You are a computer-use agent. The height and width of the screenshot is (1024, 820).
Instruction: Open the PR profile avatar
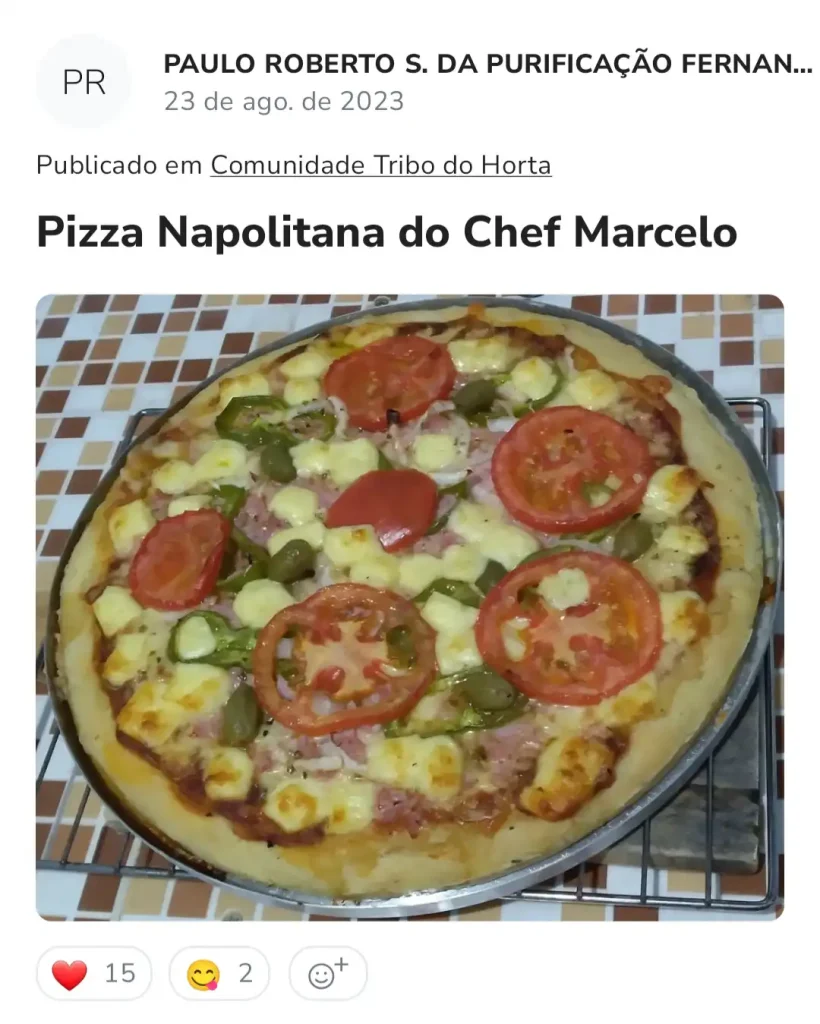coord(84,82)
